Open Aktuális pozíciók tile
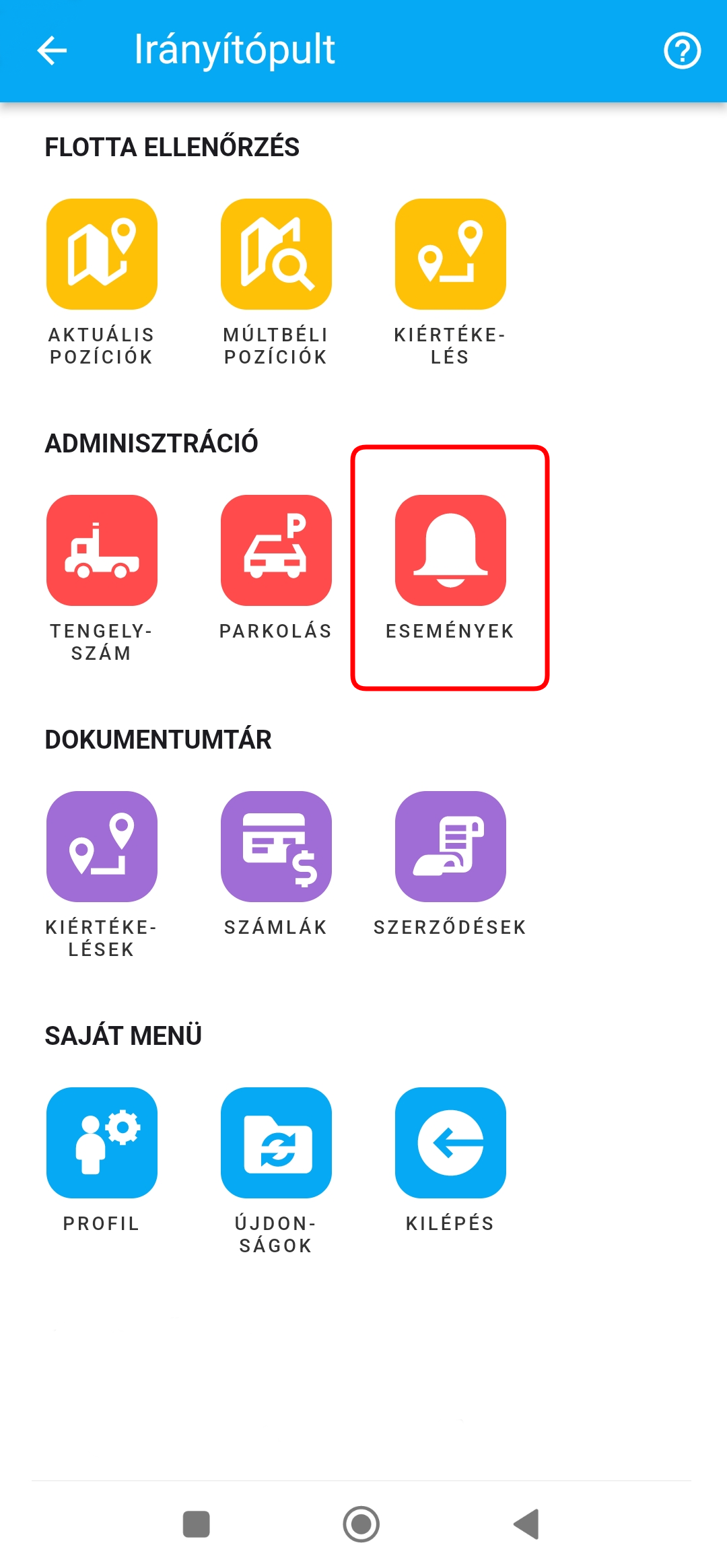Image resolution: width=727 pixels, height=1568 pixels. (102, 254)
